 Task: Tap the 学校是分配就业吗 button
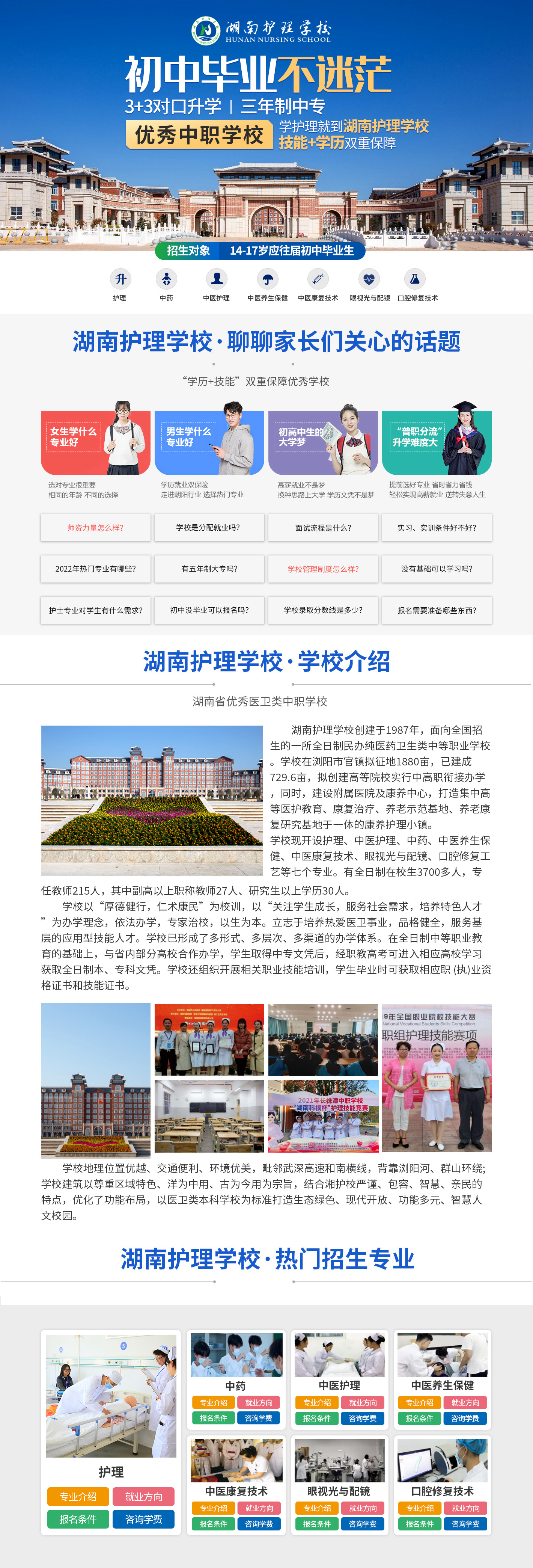(x=209, y=528)
